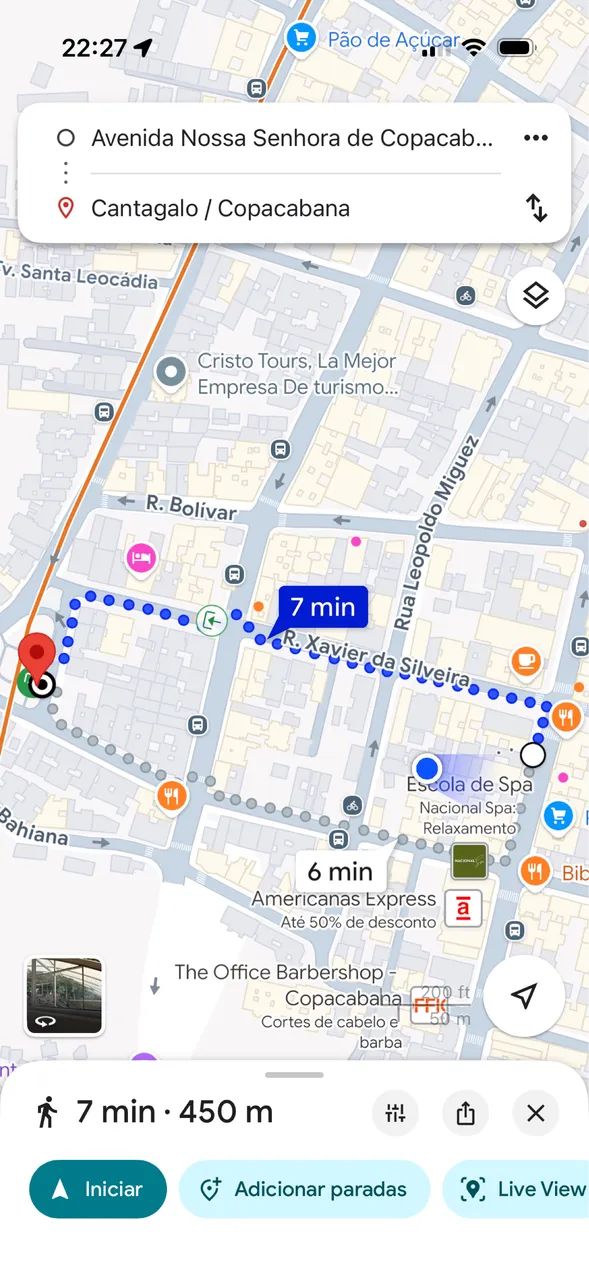Open the Street View thumbnail preview

click(64, 995)
